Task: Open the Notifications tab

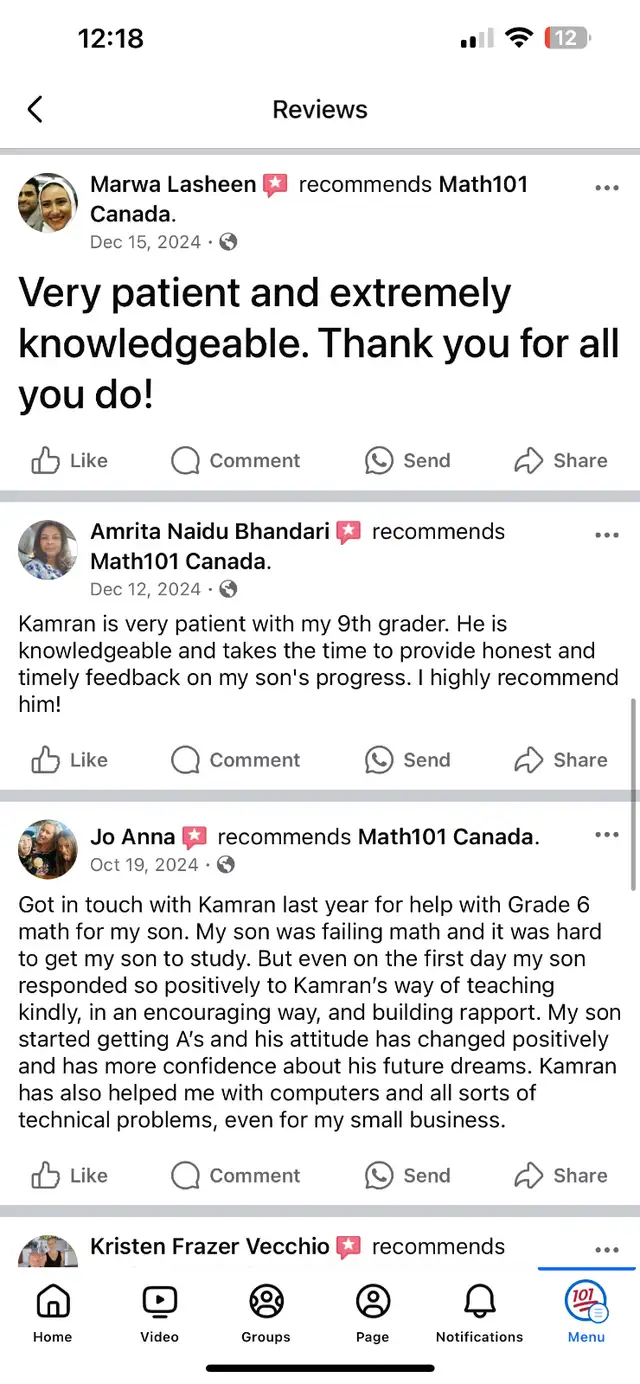Action: coord(479,1312)
